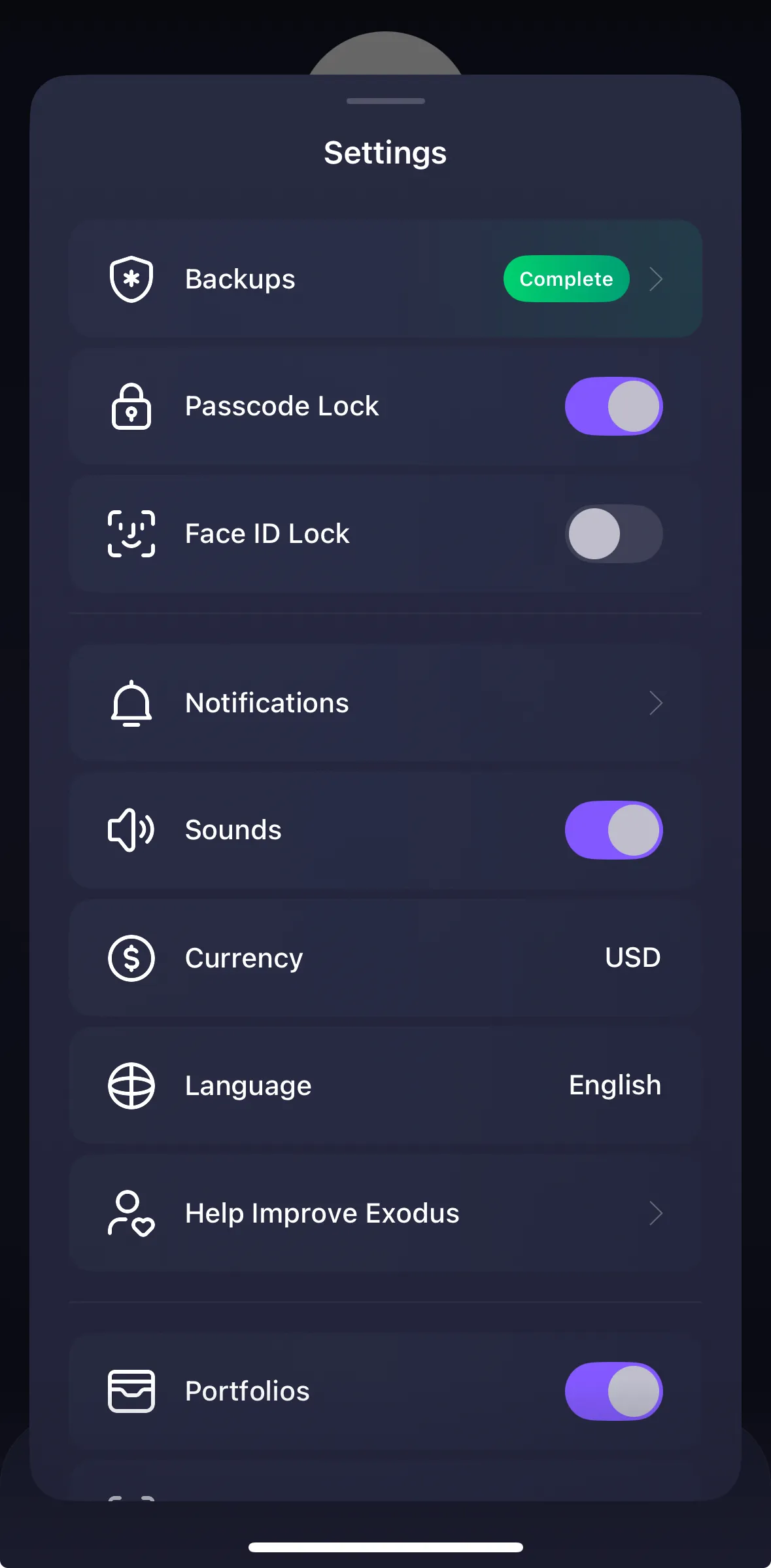
Task: Disable the Portfolios toggle
Action: pyautogui.click(x=615, y=1391)
